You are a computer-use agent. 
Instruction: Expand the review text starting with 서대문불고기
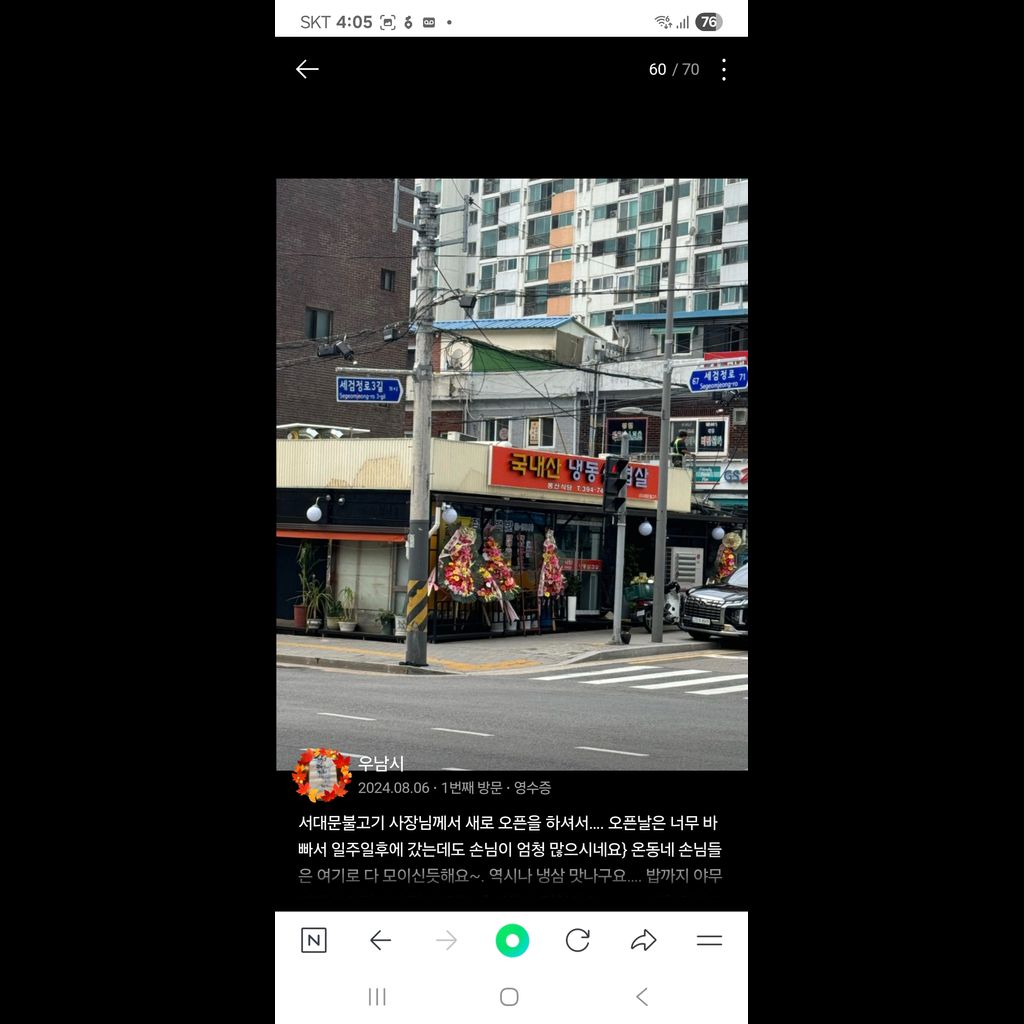click(510, 850)
